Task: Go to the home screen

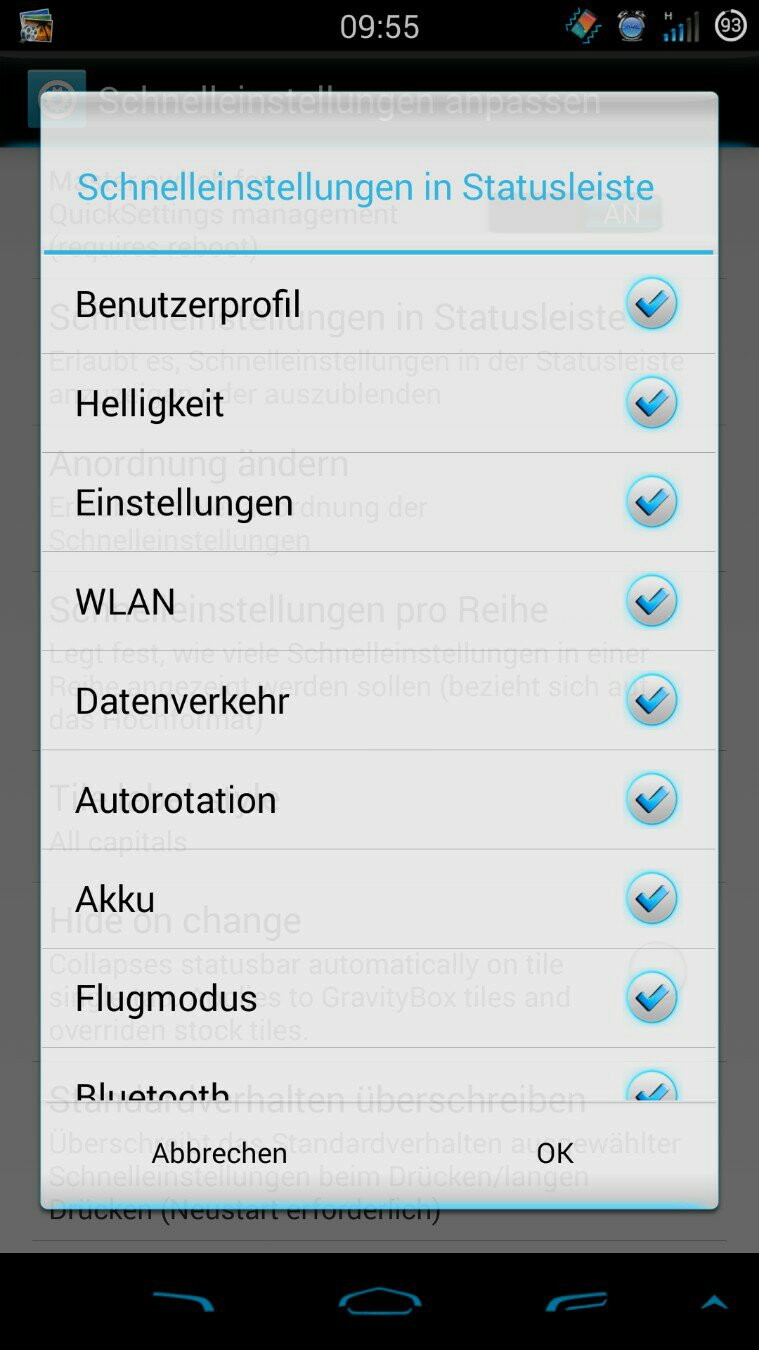Action: point(380,1300)
